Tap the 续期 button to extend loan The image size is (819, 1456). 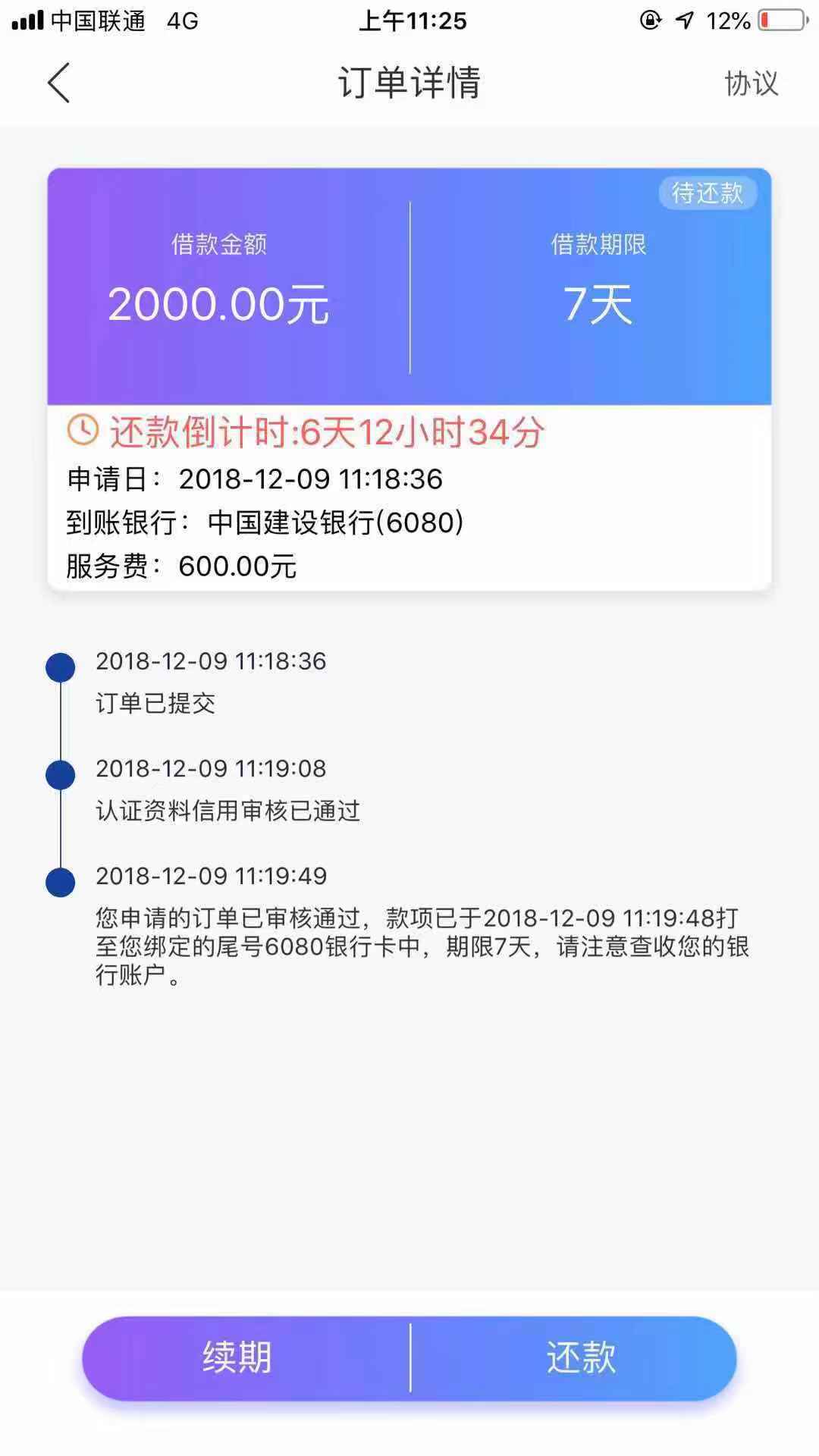pos(246,1357)
